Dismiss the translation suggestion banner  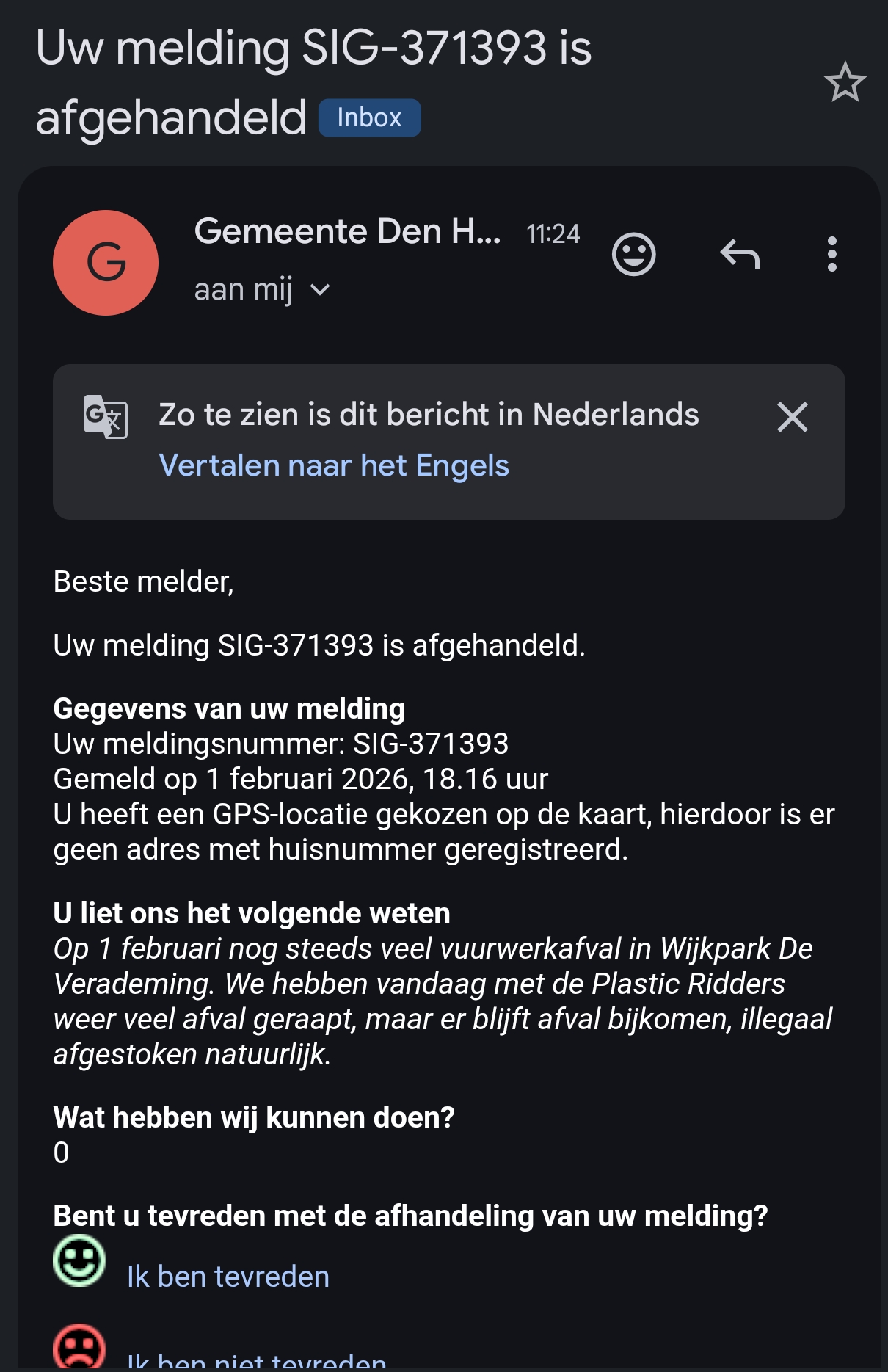coord(792,417)
